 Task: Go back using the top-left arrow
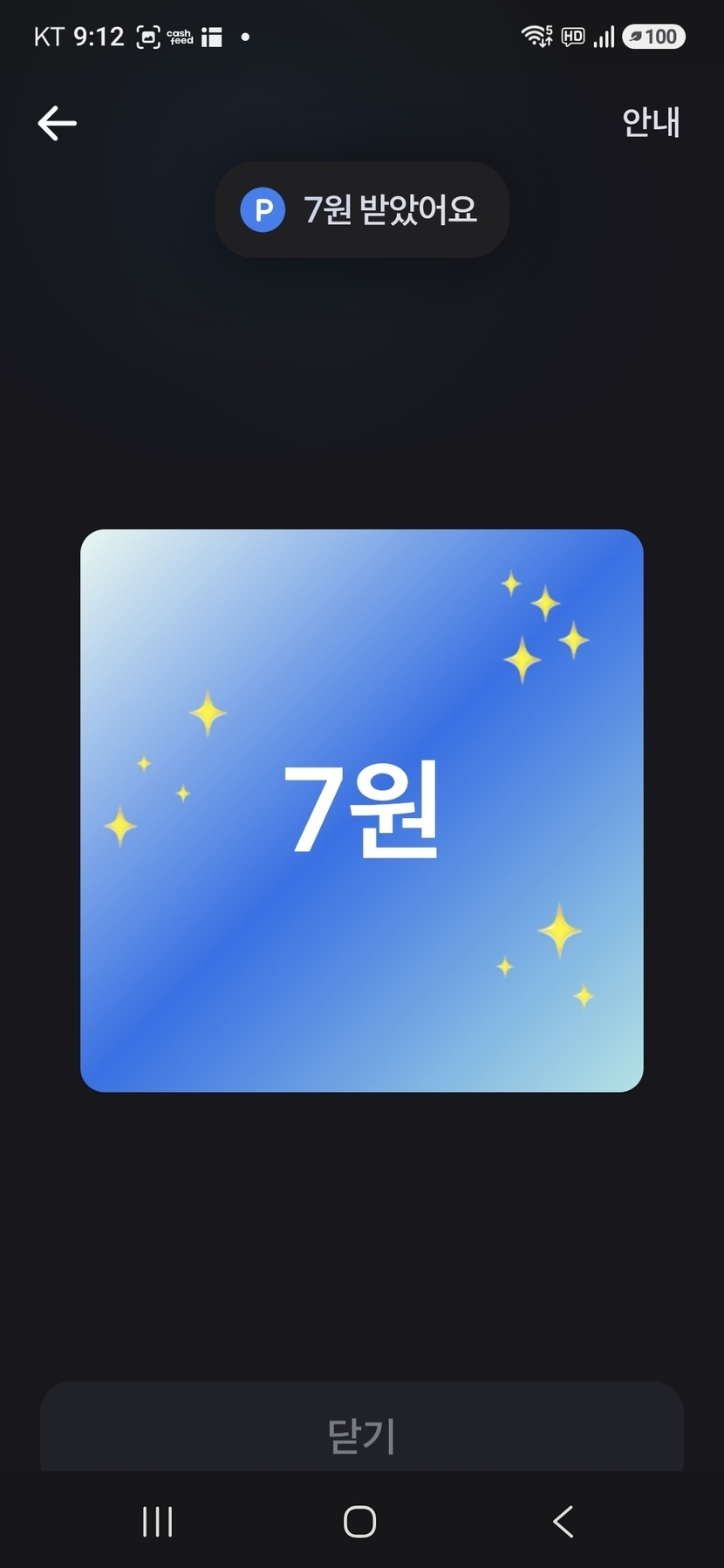pos(58,123)
